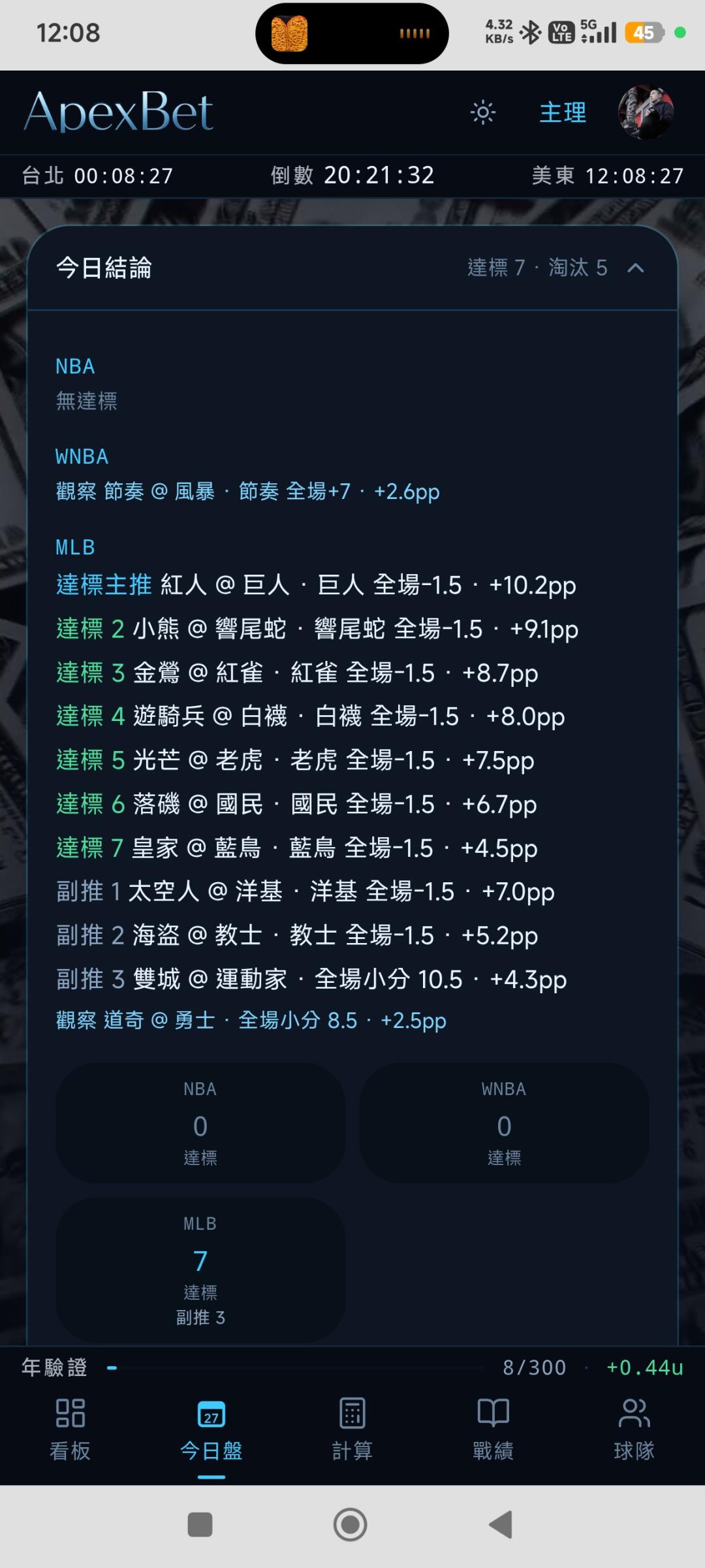Screen dimensions: 705x1568
Task: Open the profile avatar
Action: [x=646, y=112]
